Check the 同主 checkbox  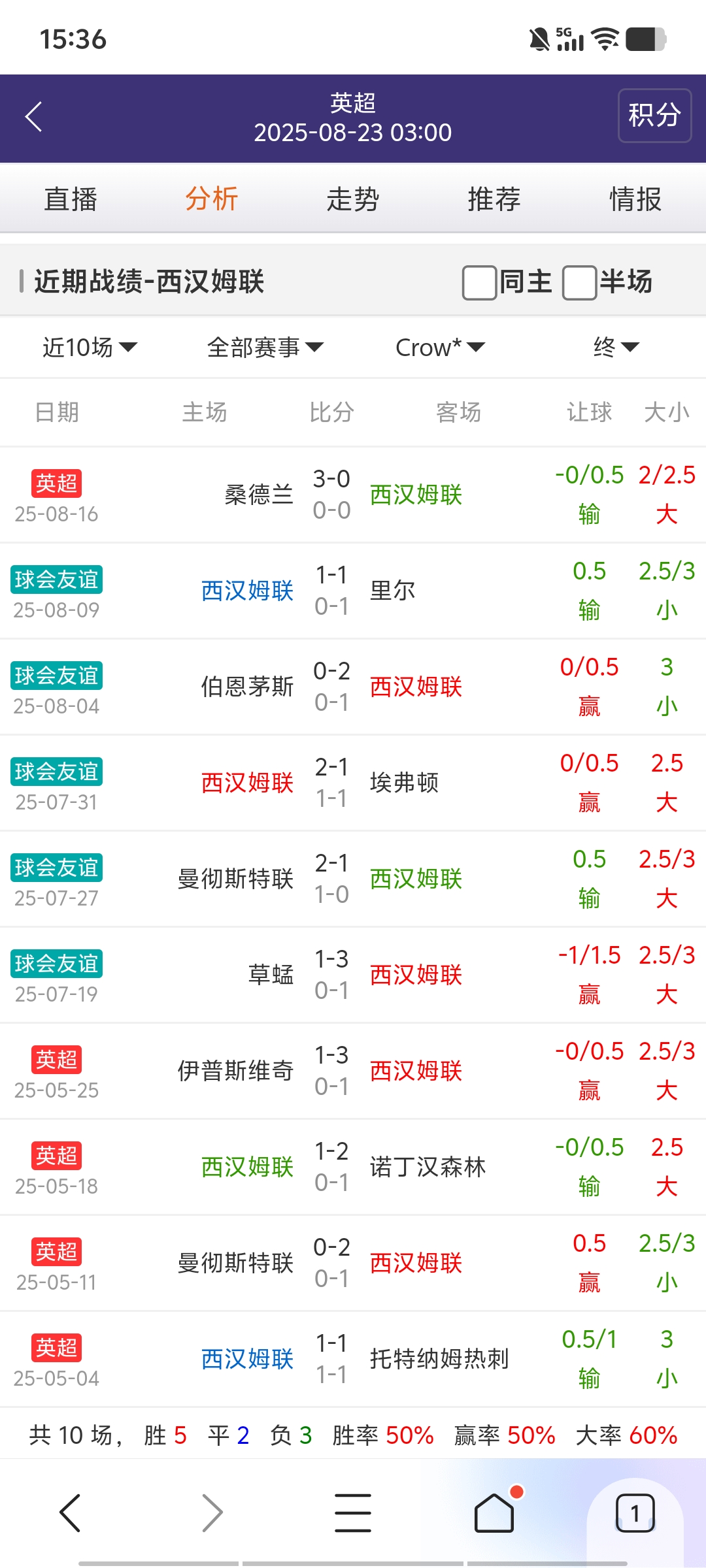[x=479, y=283]
